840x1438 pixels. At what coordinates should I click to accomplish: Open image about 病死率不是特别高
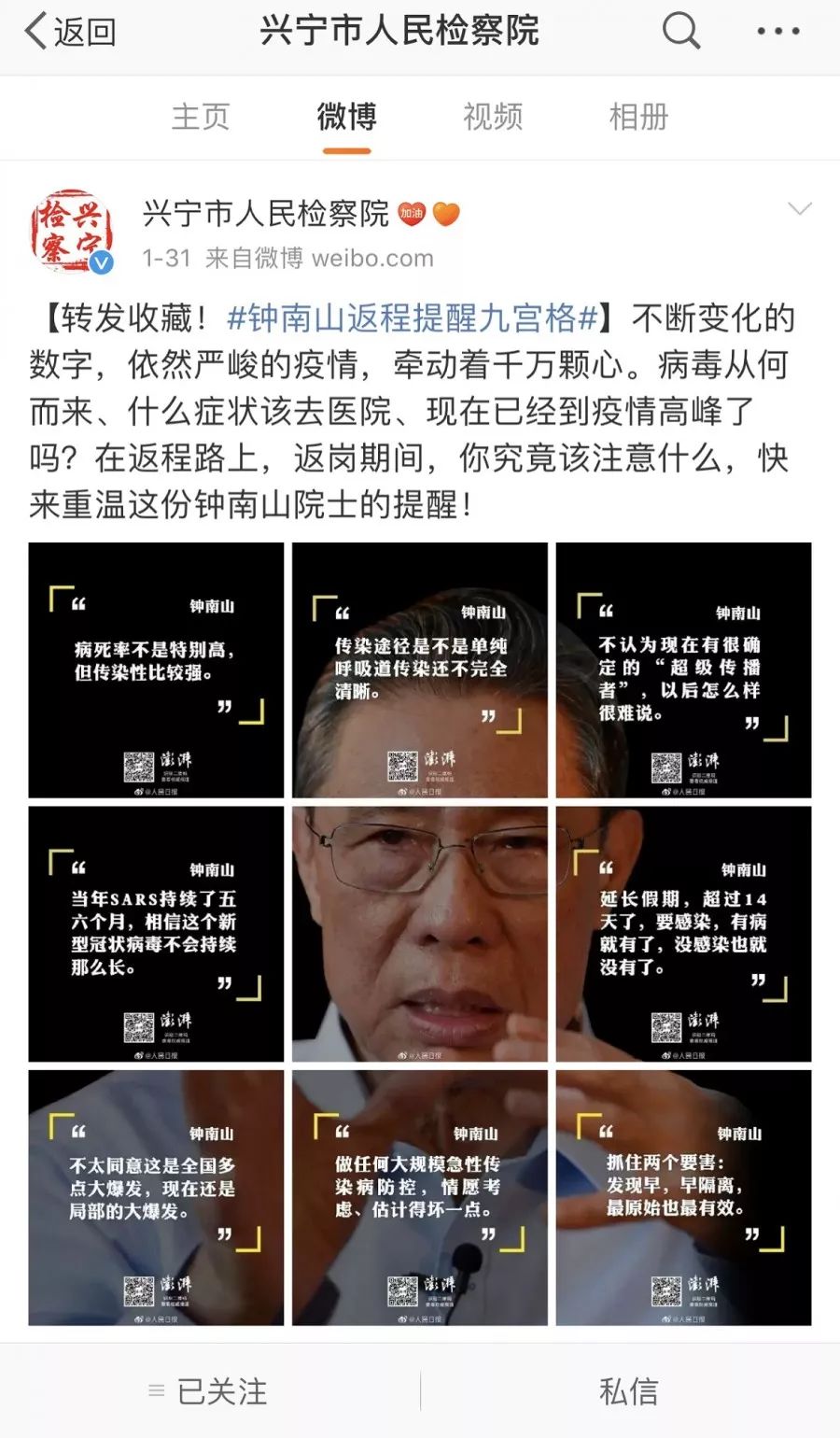(x=156, y=670)
